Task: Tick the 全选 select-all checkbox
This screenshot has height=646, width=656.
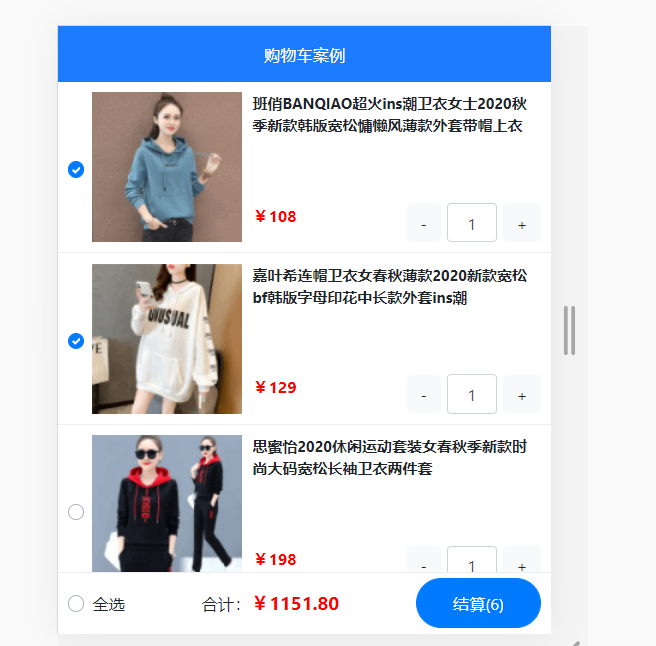Action: [76, 604]
